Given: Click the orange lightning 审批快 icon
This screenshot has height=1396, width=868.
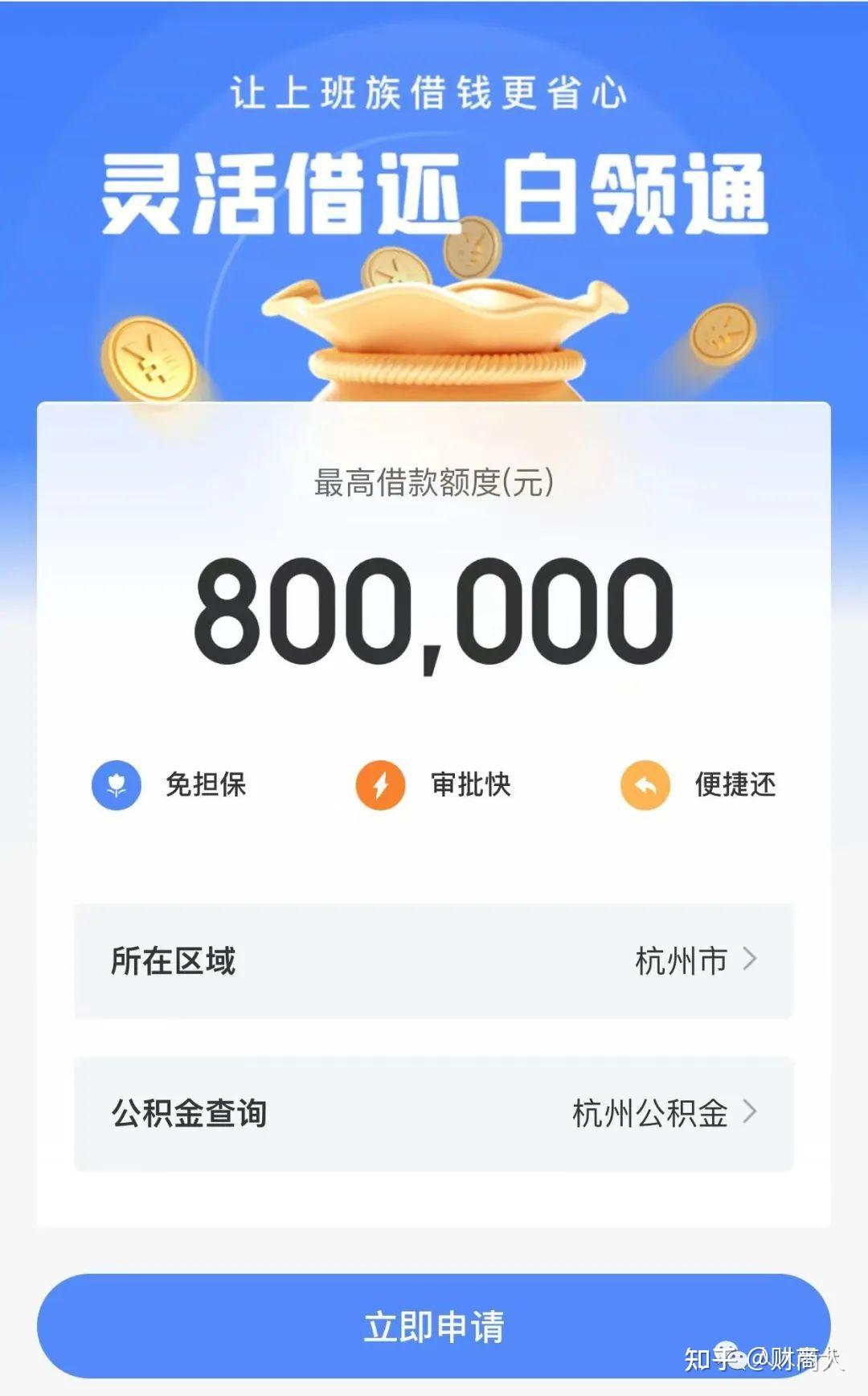Looking at the screenshot, I should click(x=381, y=786).
